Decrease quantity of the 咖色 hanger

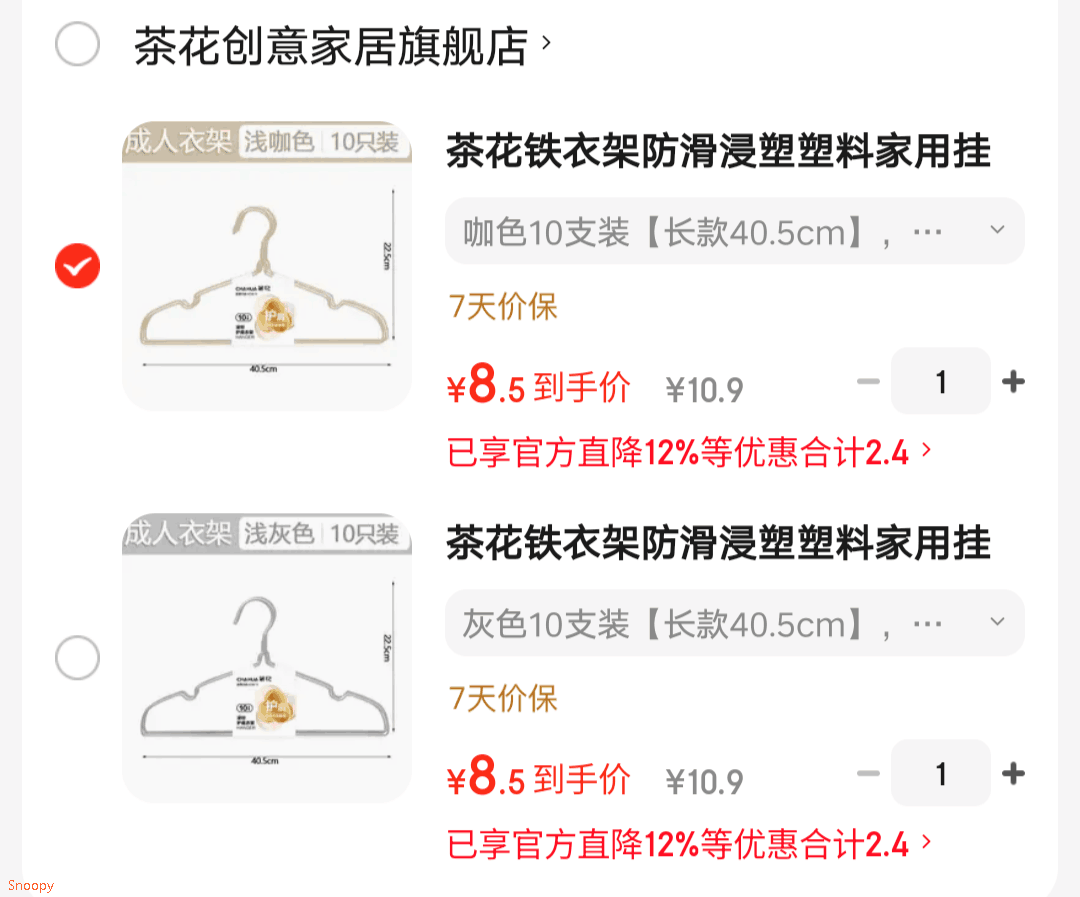869,382
